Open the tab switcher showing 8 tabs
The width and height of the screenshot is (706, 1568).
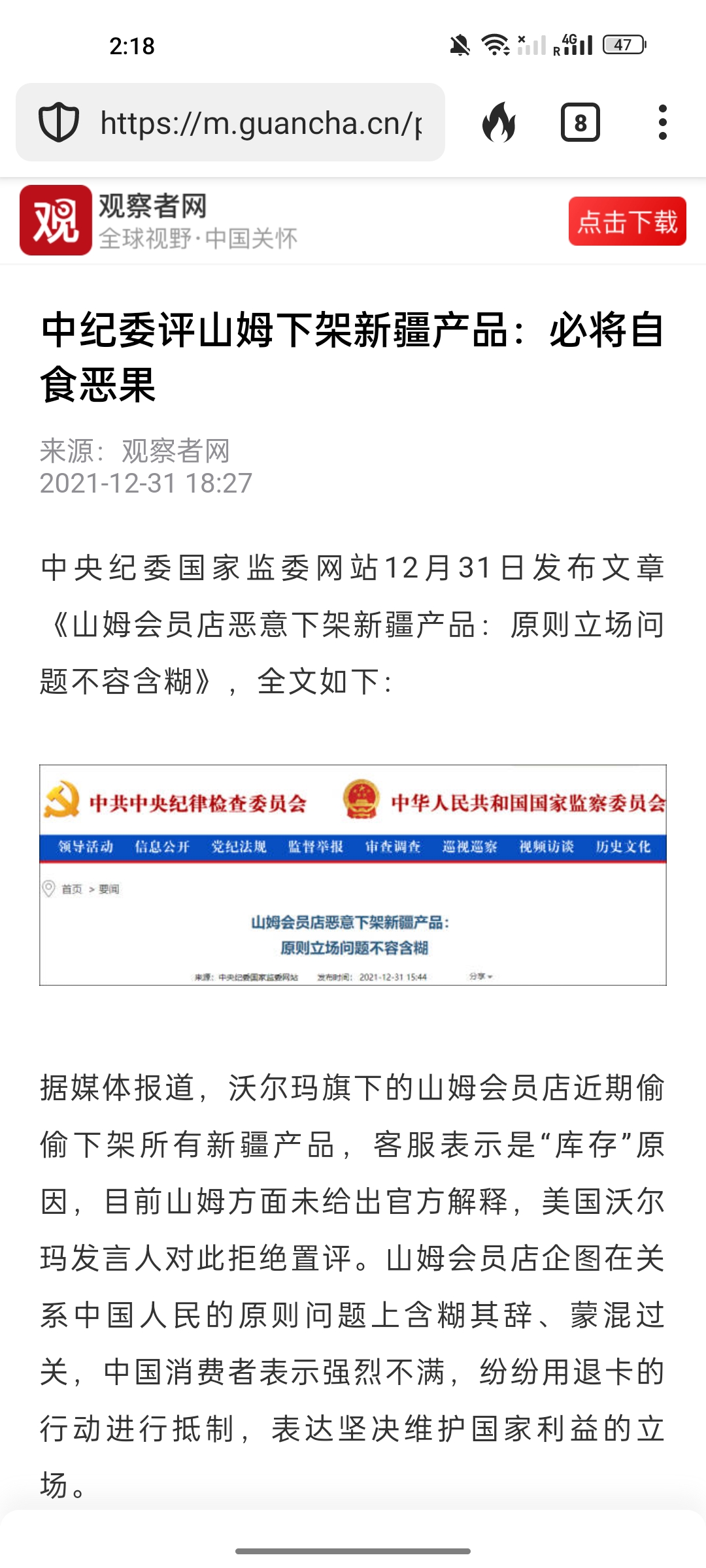(580, 123)
